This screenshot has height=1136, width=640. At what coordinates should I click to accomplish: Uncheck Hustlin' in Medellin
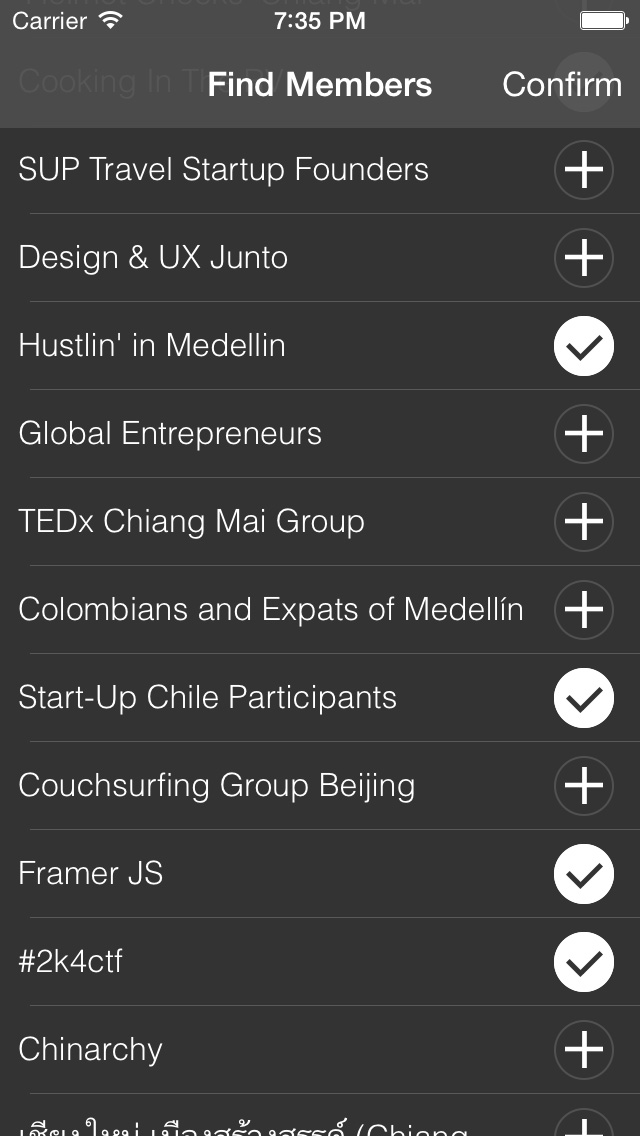click(584, 346)
